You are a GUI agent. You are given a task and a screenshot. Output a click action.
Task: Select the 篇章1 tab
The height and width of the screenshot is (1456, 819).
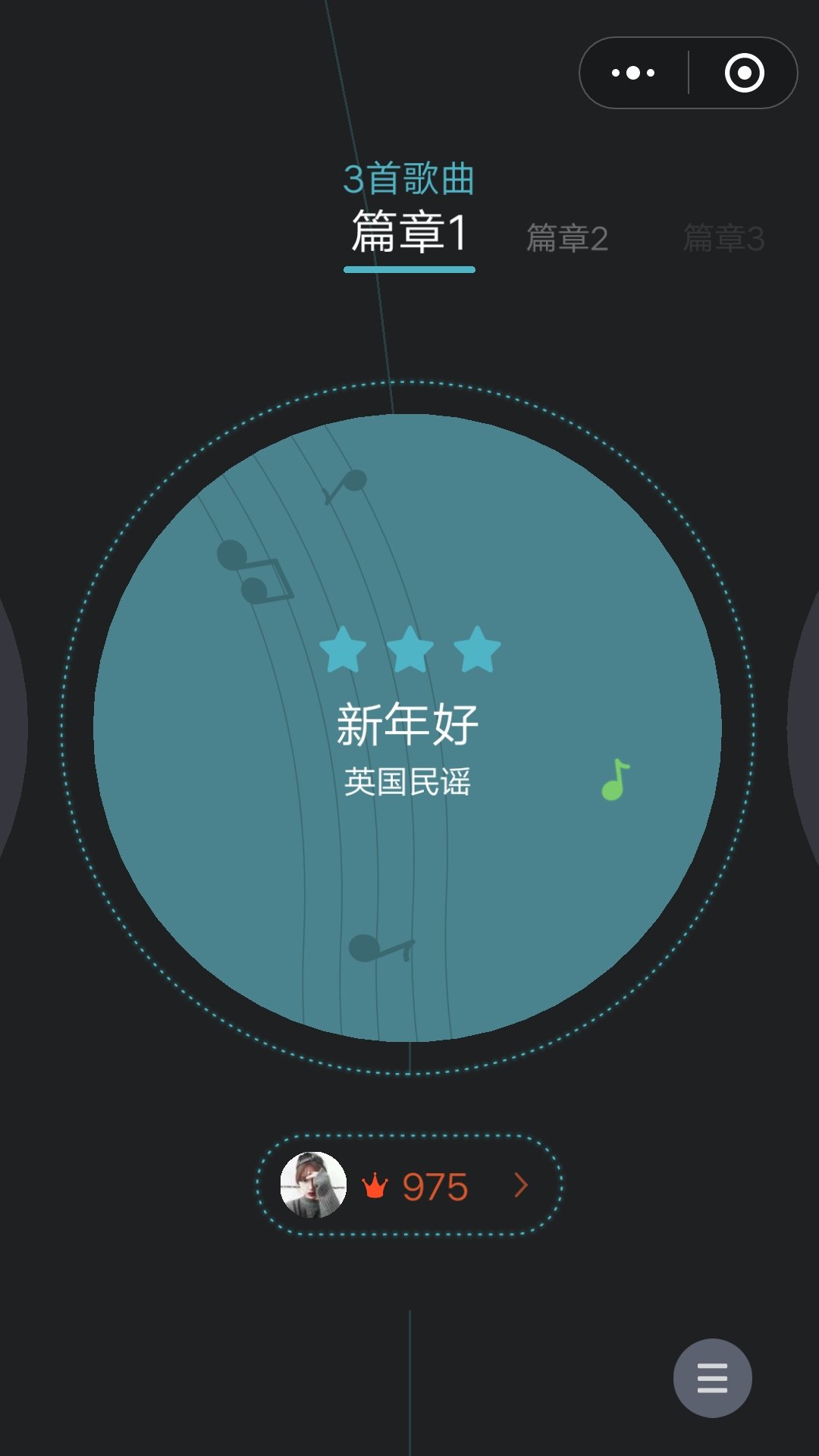click(x=409, y=231)
